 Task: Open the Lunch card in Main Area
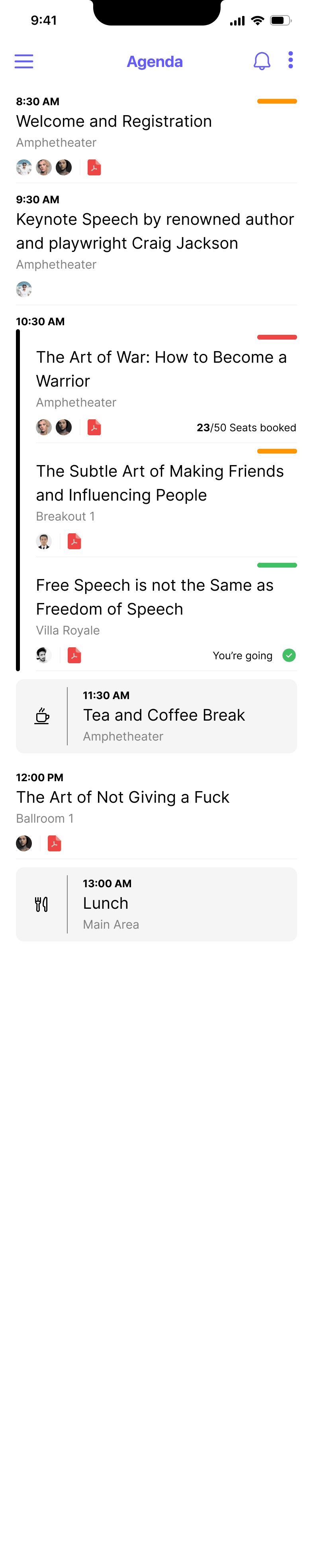click(156, 904)
